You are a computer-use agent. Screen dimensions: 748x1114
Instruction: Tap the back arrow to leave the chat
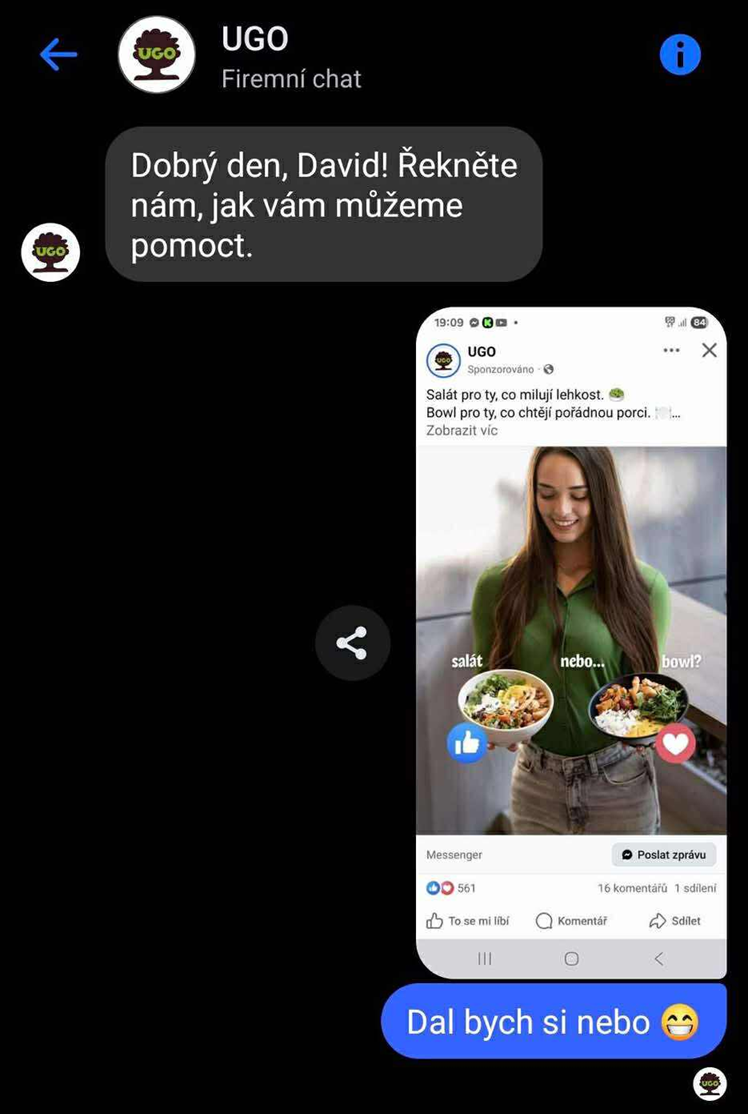(58, 55)
